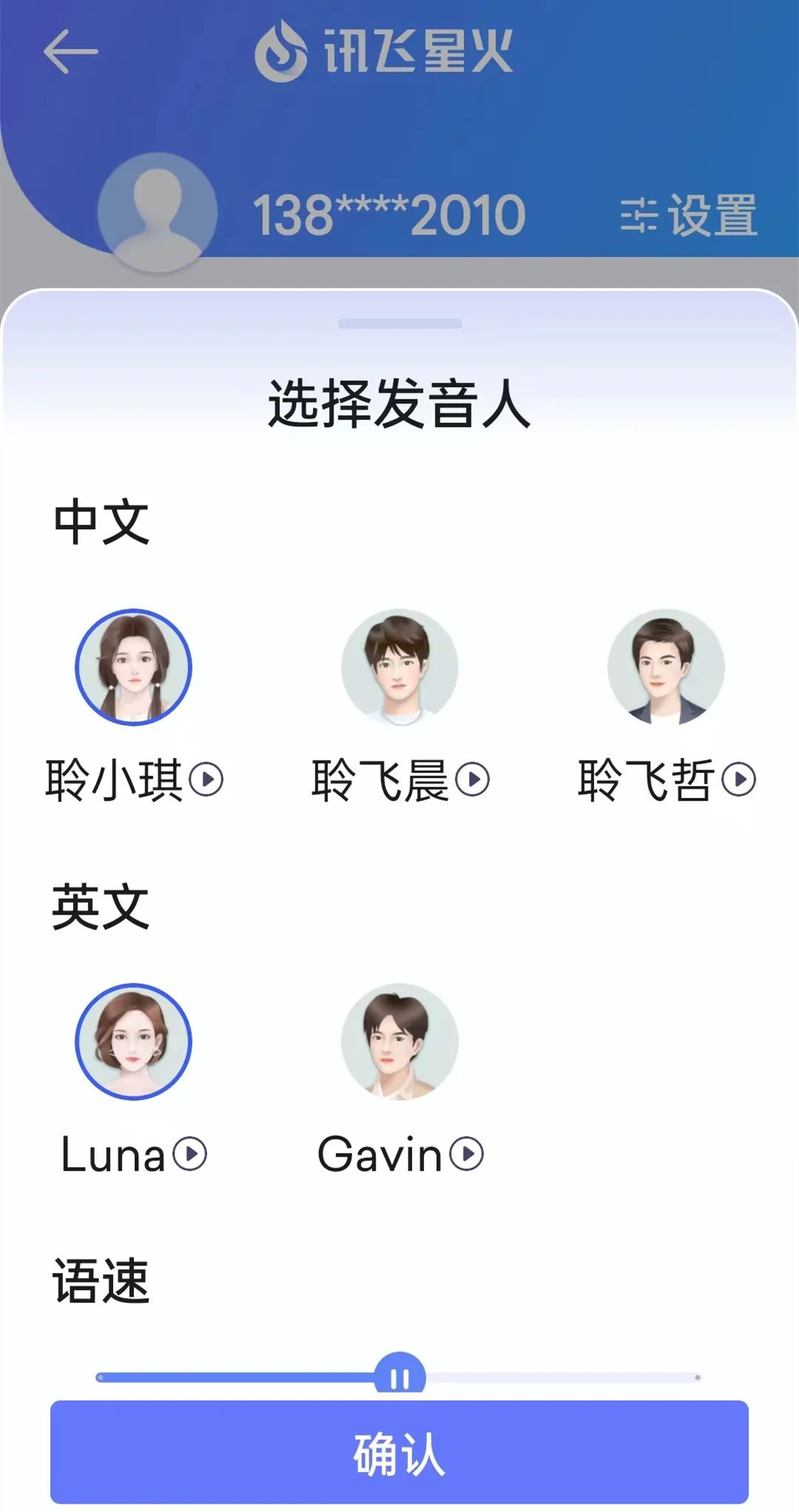Go back using the top arrow
The image size is (799, 1512).
point(70,52)
